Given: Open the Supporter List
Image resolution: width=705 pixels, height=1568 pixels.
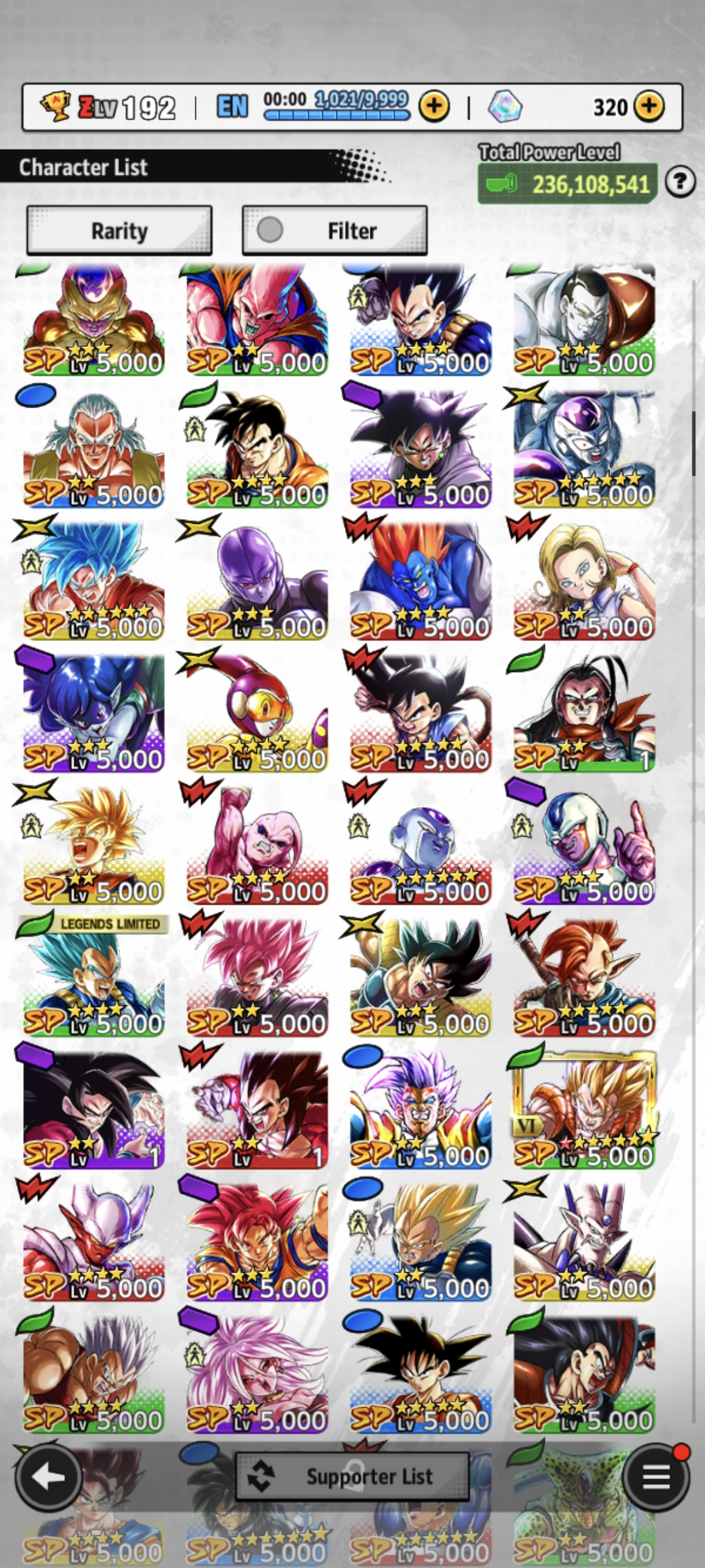Looking at the screenshot, I should click(x=352, y=1477).
